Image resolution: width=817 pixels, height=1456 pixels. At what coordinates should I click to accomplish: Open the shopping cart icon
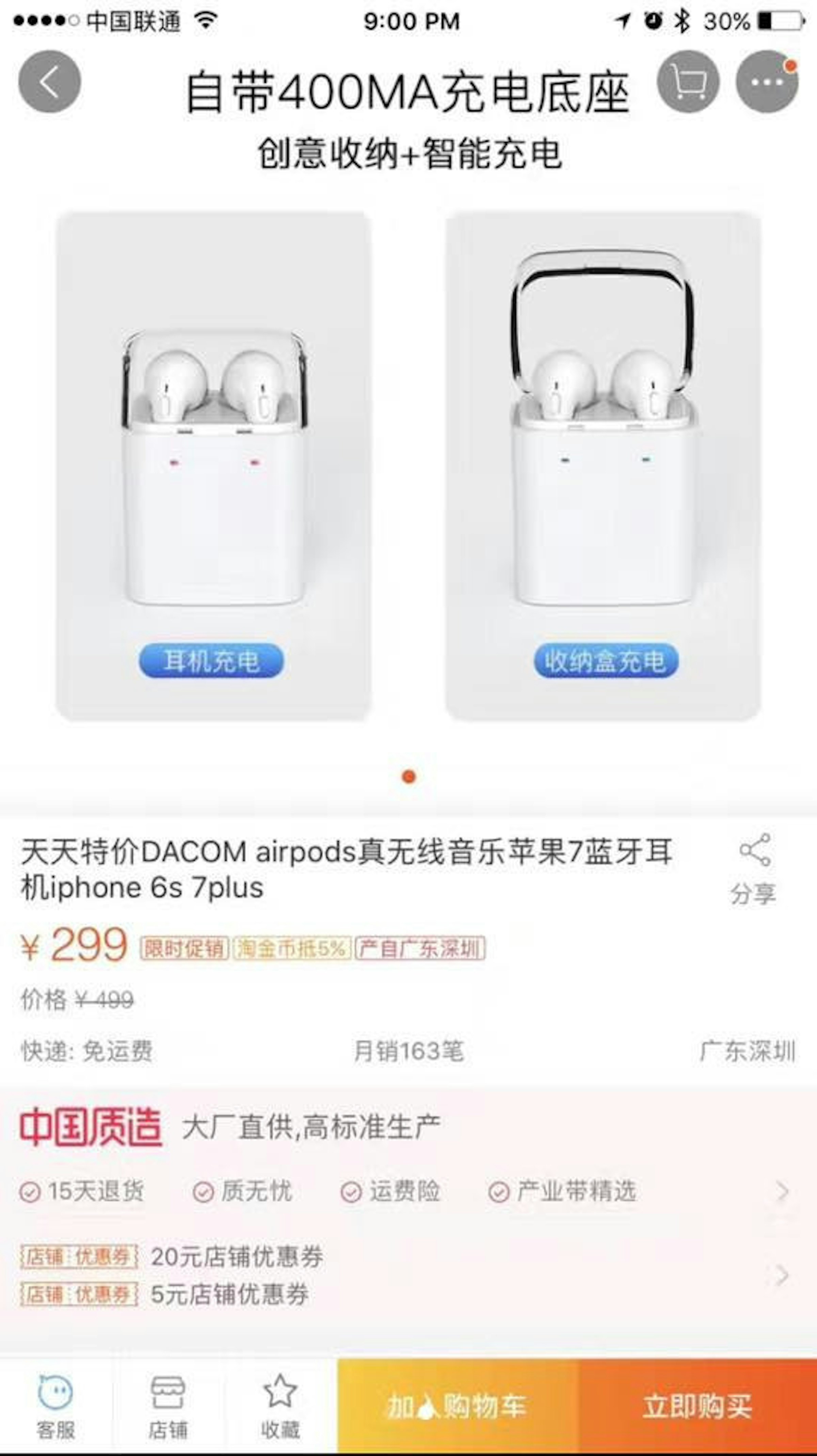point(688,82)
